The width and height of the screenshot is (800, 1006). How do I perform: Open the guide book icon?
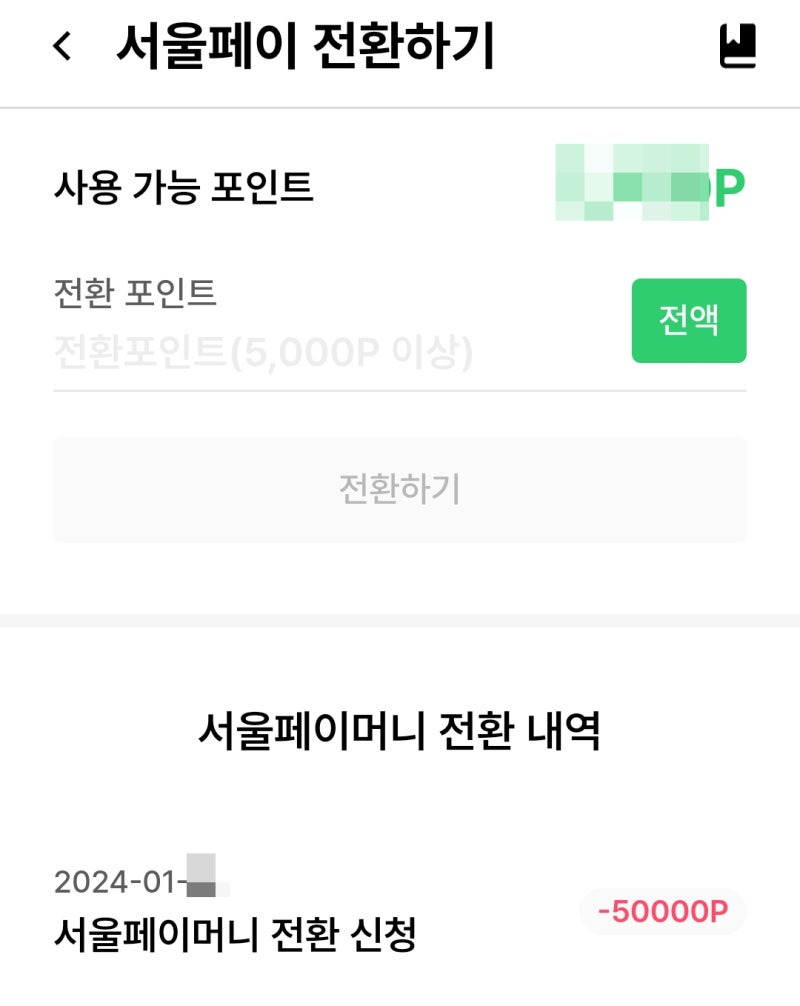(738, 46)
